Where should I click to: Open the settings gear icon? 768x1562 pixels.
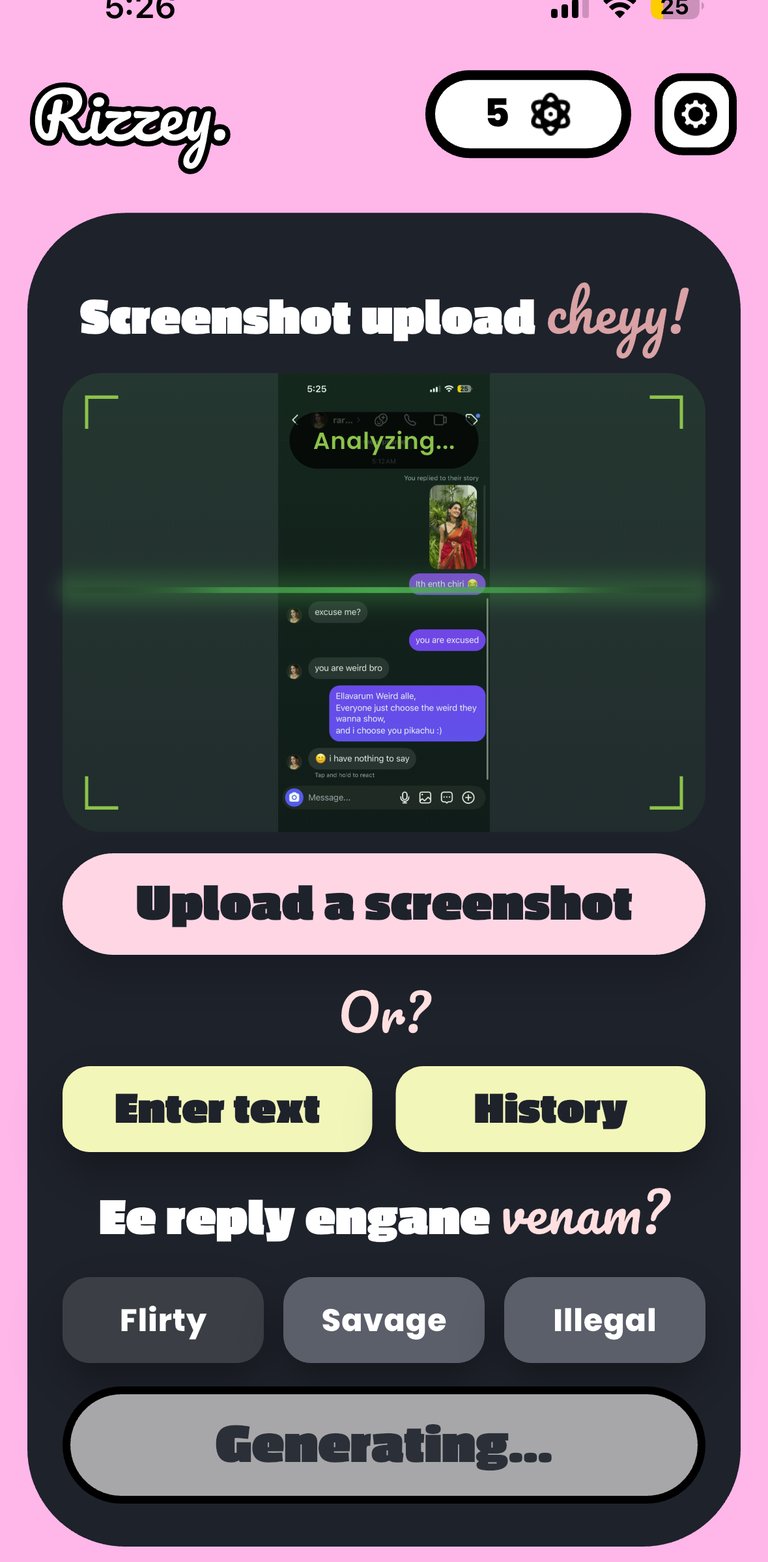[x=696, y=115]
